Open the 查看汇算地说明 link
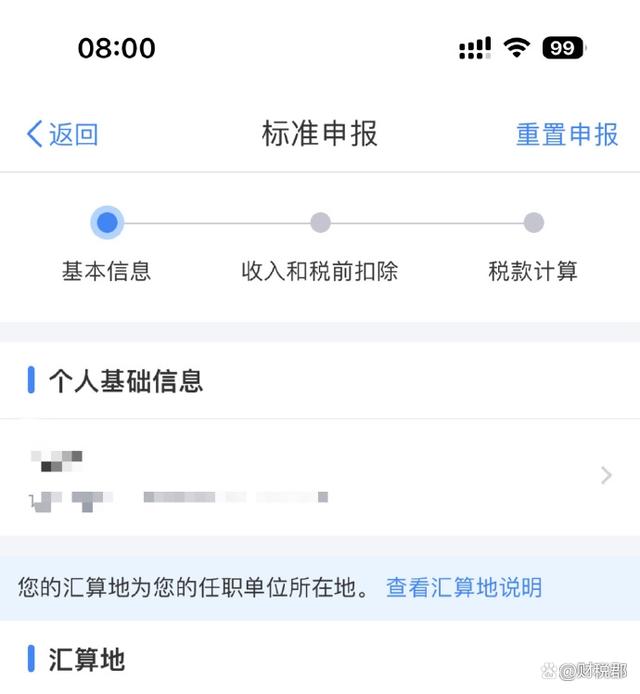640x694 pixels. tap(464, 587)
